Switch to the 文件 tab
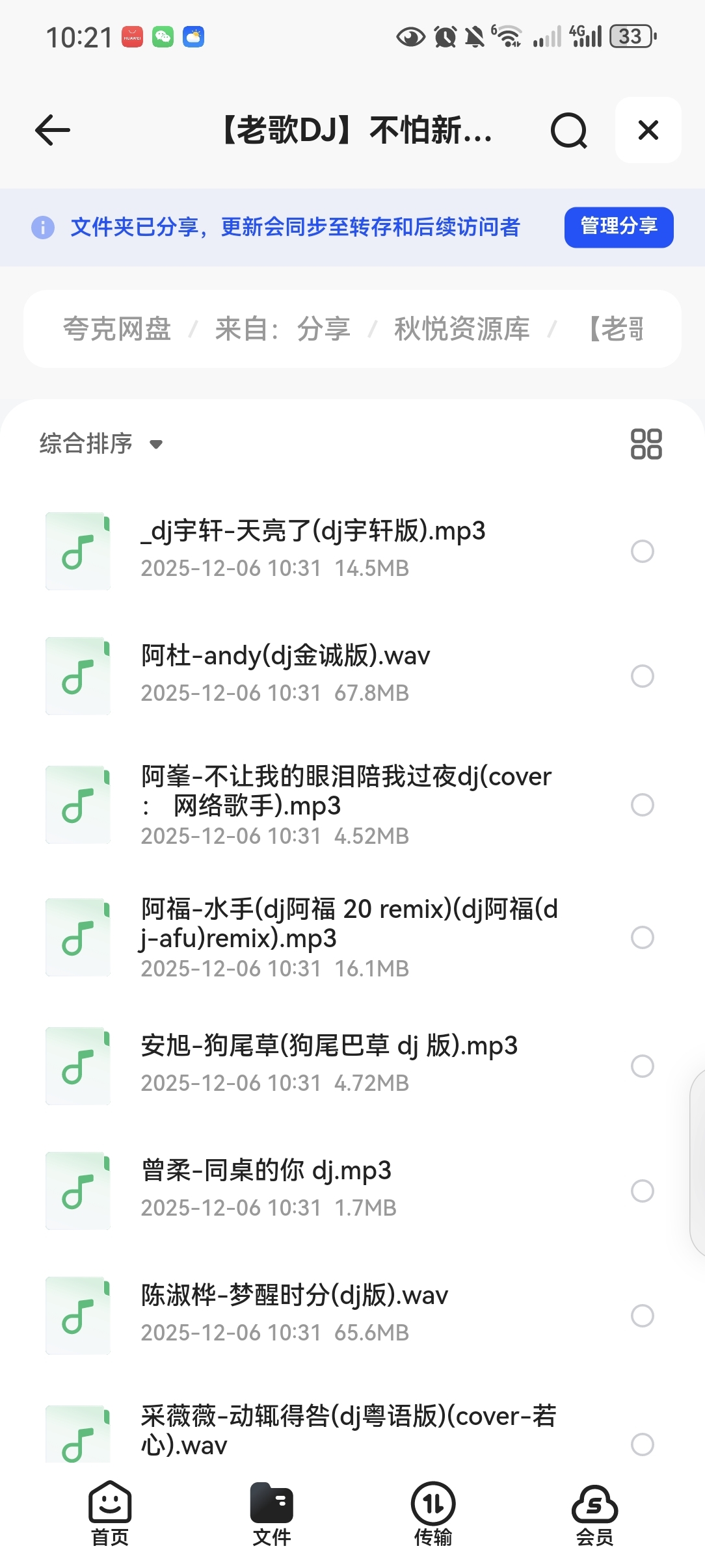The height and width of the screenshot is (1568, 705). click(x=272, y=1513)
